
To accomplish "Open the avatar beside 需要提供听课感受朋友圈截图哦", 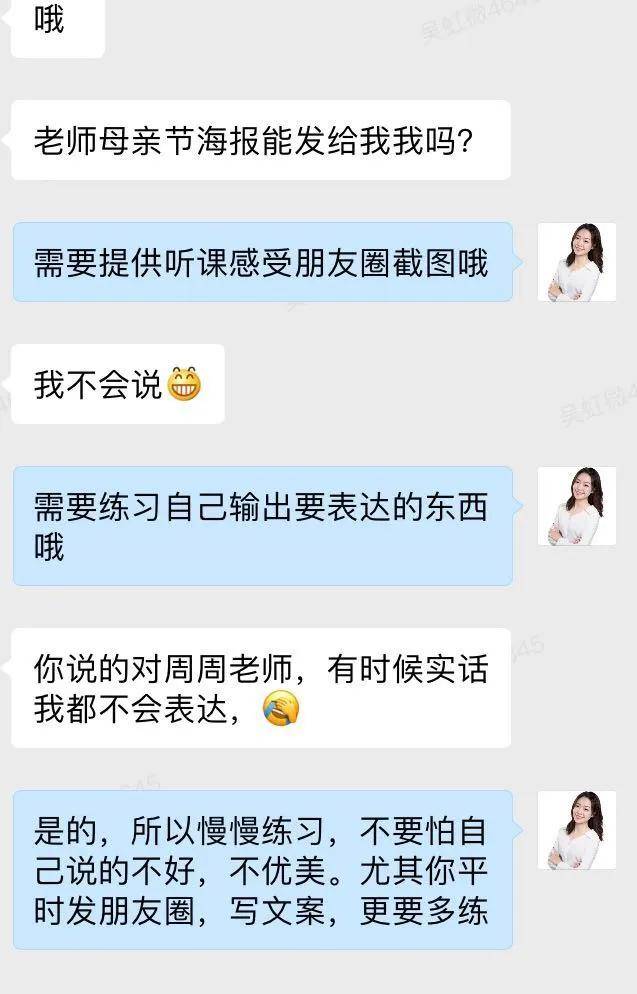I will coord(576,262).
